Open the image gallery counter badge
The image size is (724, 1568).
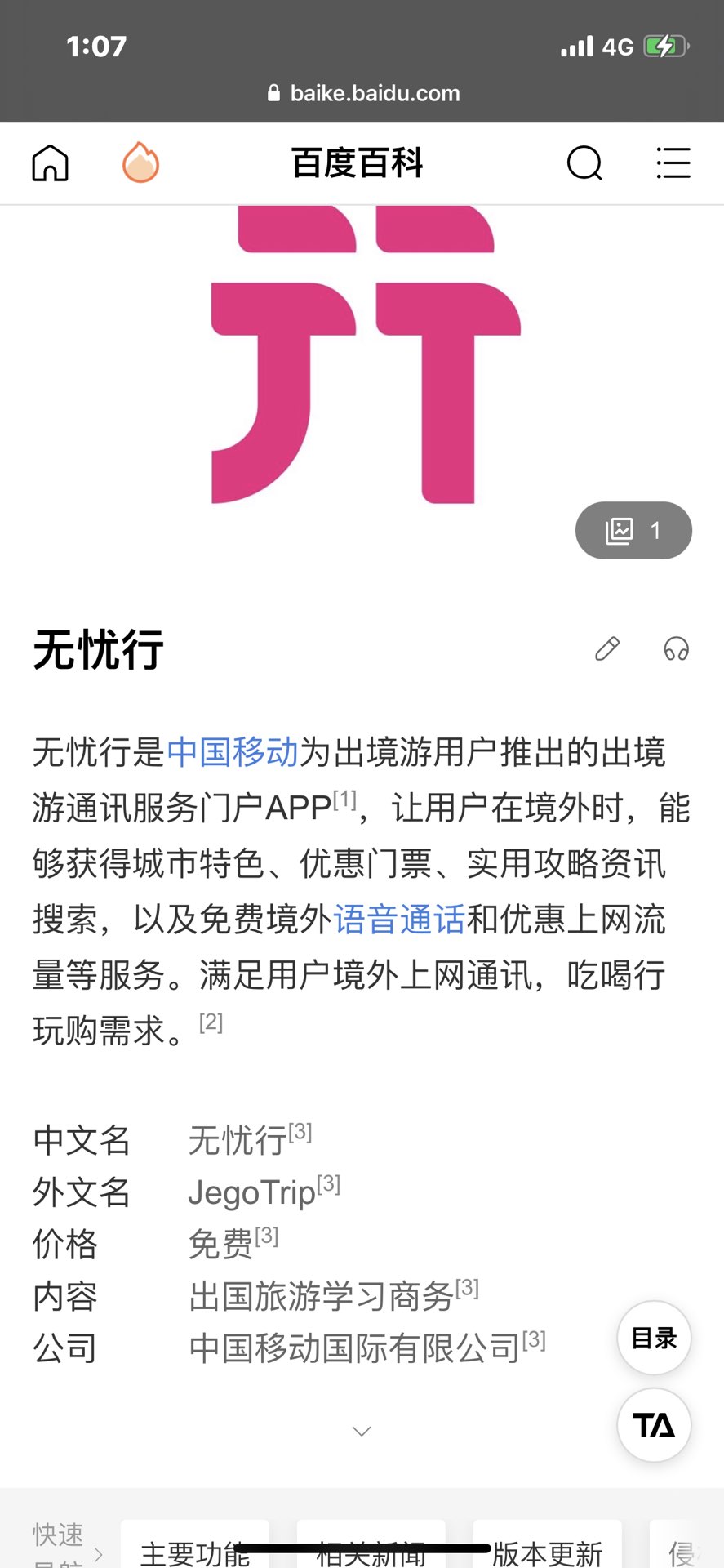[633, 531]
